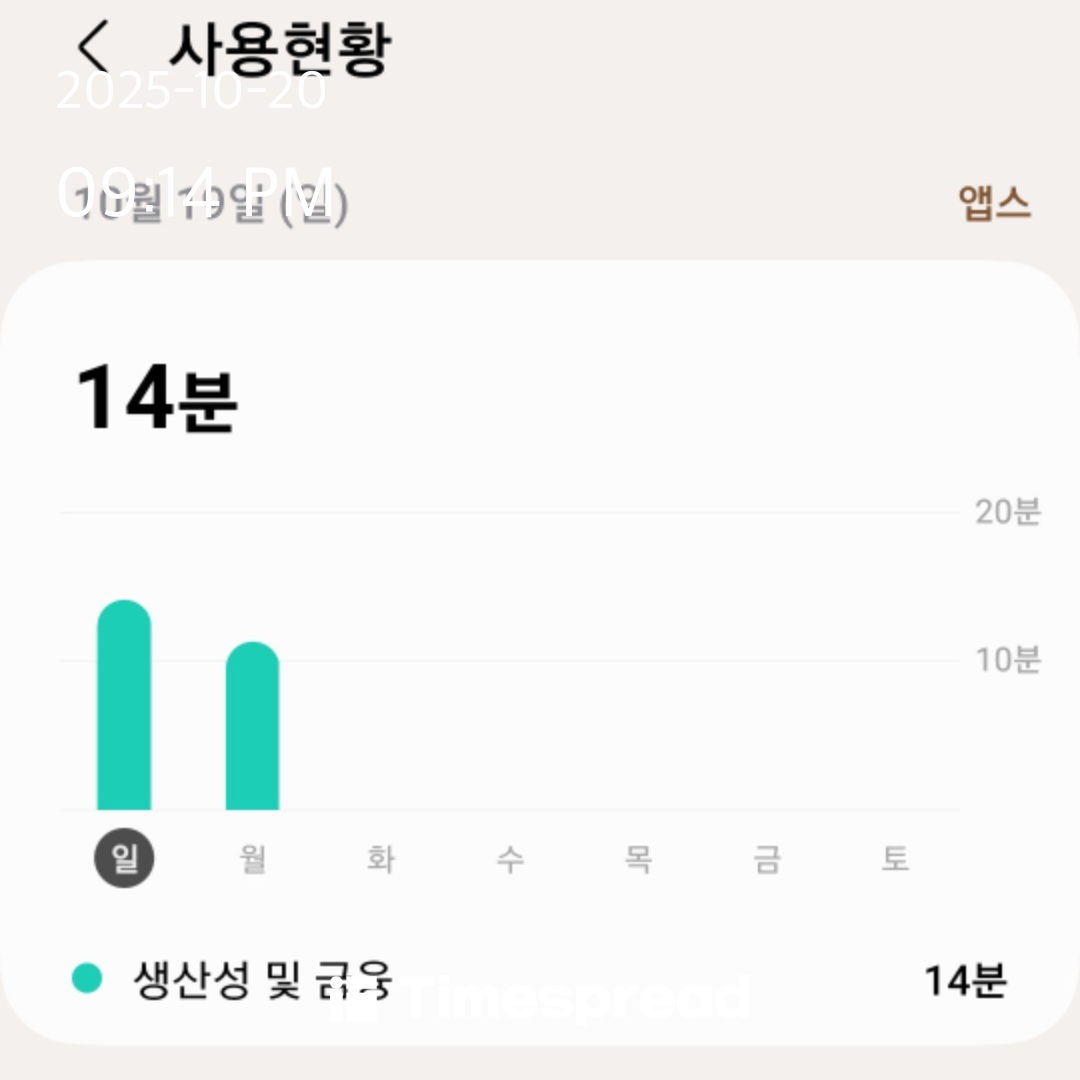
Task: Open the 앱스 dropdown filter
Action: pos(994,203)
